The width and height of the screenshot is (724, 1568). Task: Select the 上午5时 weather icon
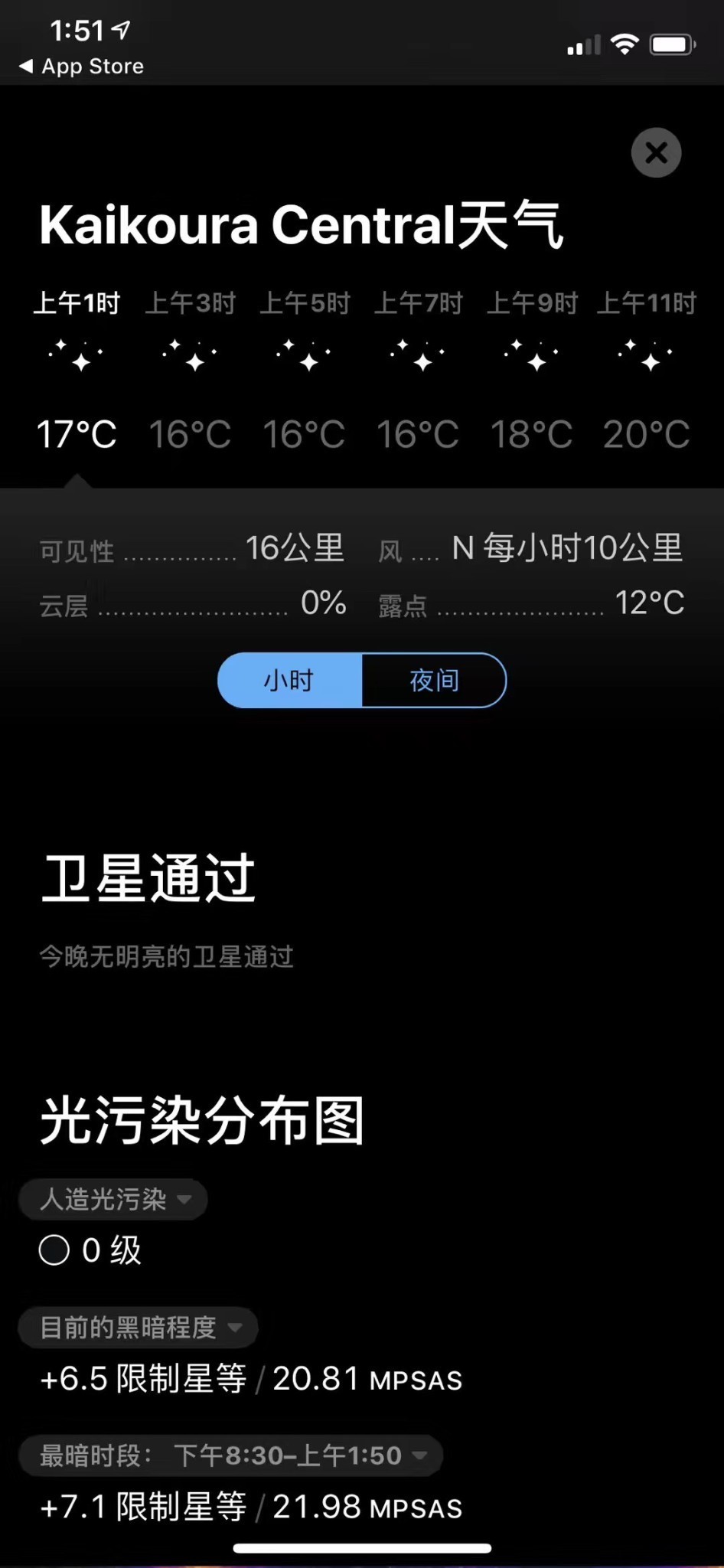(304, 354)
